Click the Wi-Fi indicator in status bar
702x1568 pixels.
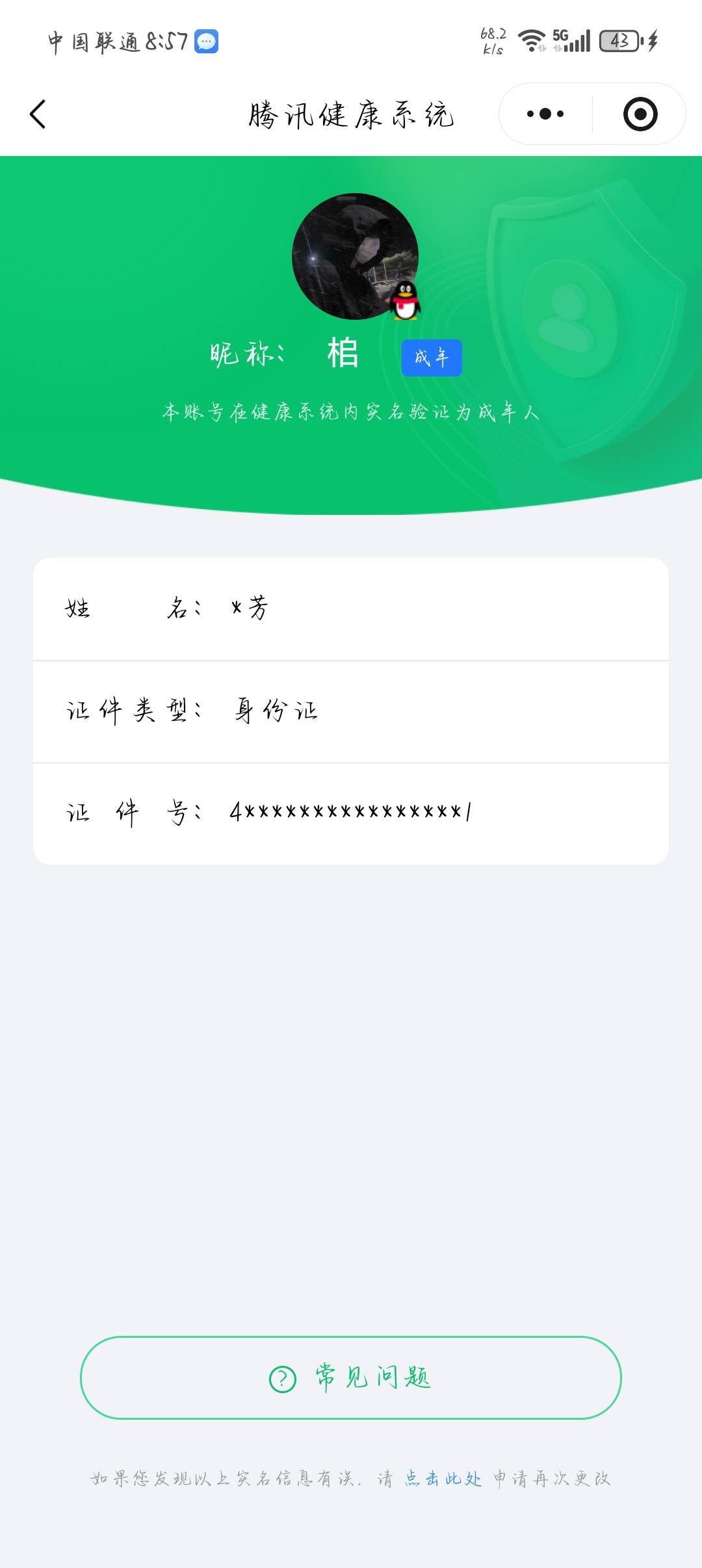pos(531,40)
